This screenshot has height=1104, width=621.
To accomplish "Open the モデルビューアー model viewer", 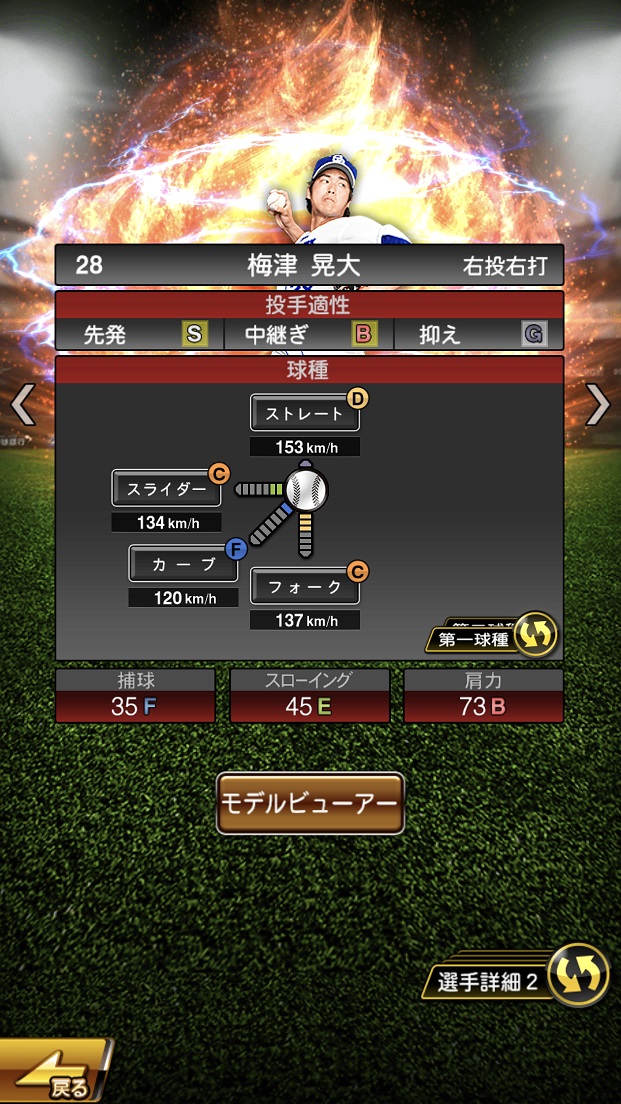I will click(310, 803).
